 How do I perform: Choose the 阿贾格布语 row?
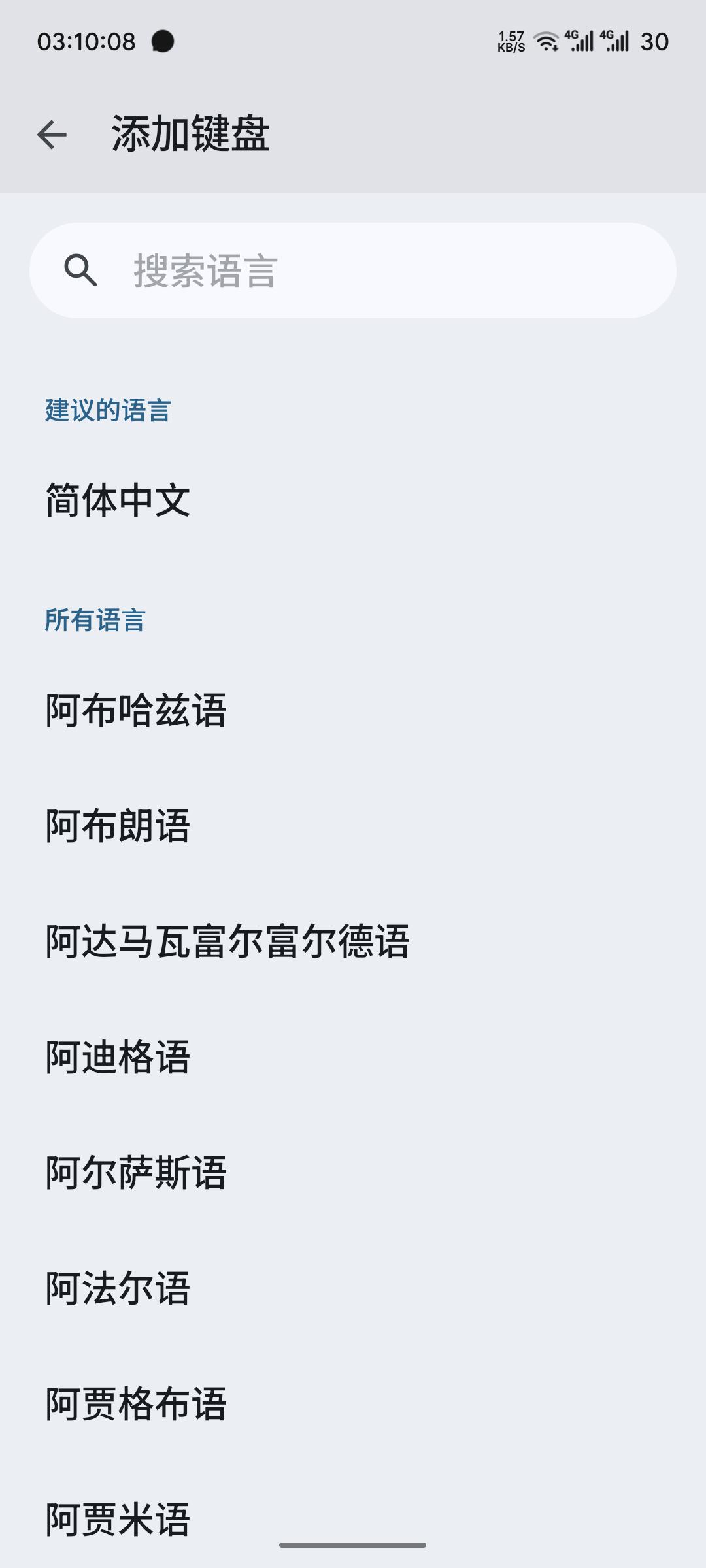[x=136, y=1404]
